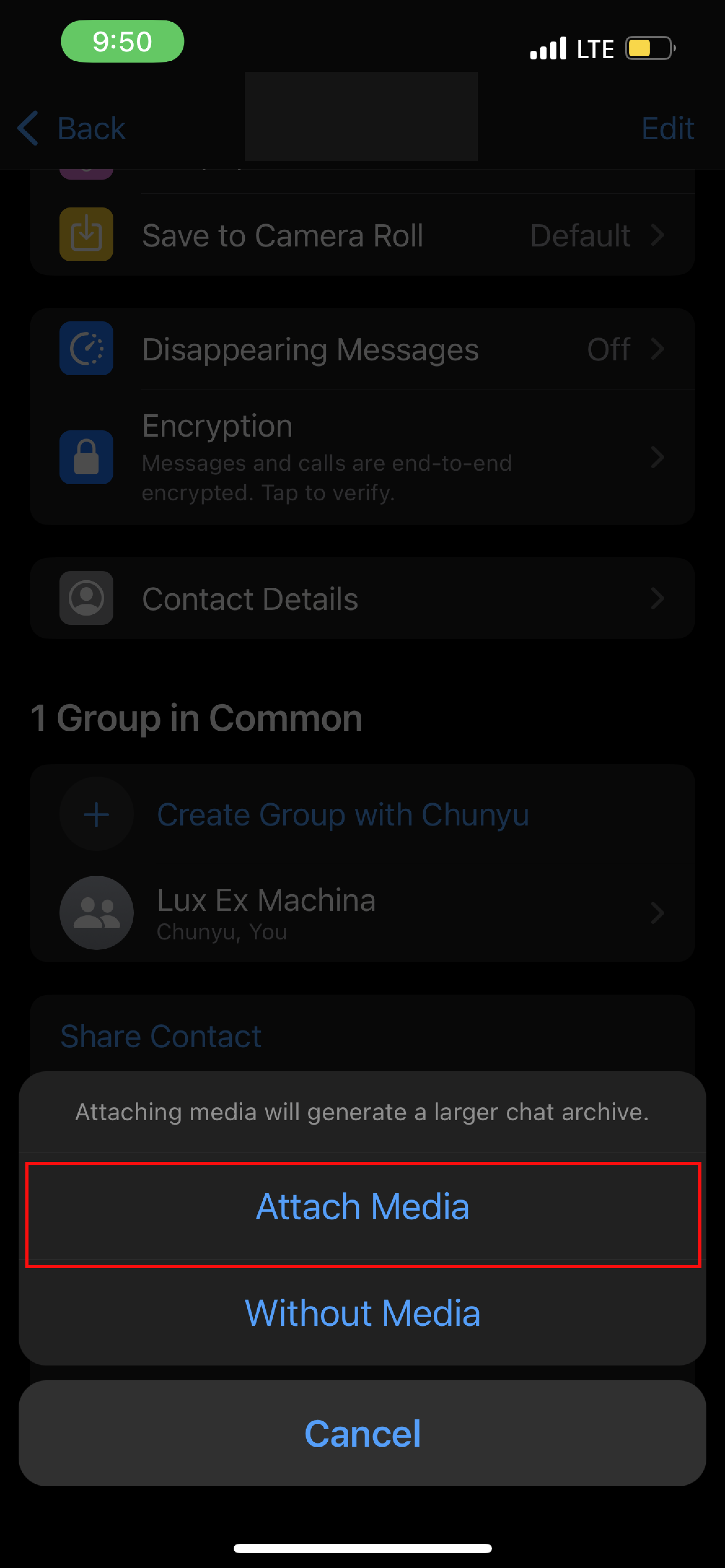
Task: Choose Attach Media for chat export
Action: pos(362,1206)
